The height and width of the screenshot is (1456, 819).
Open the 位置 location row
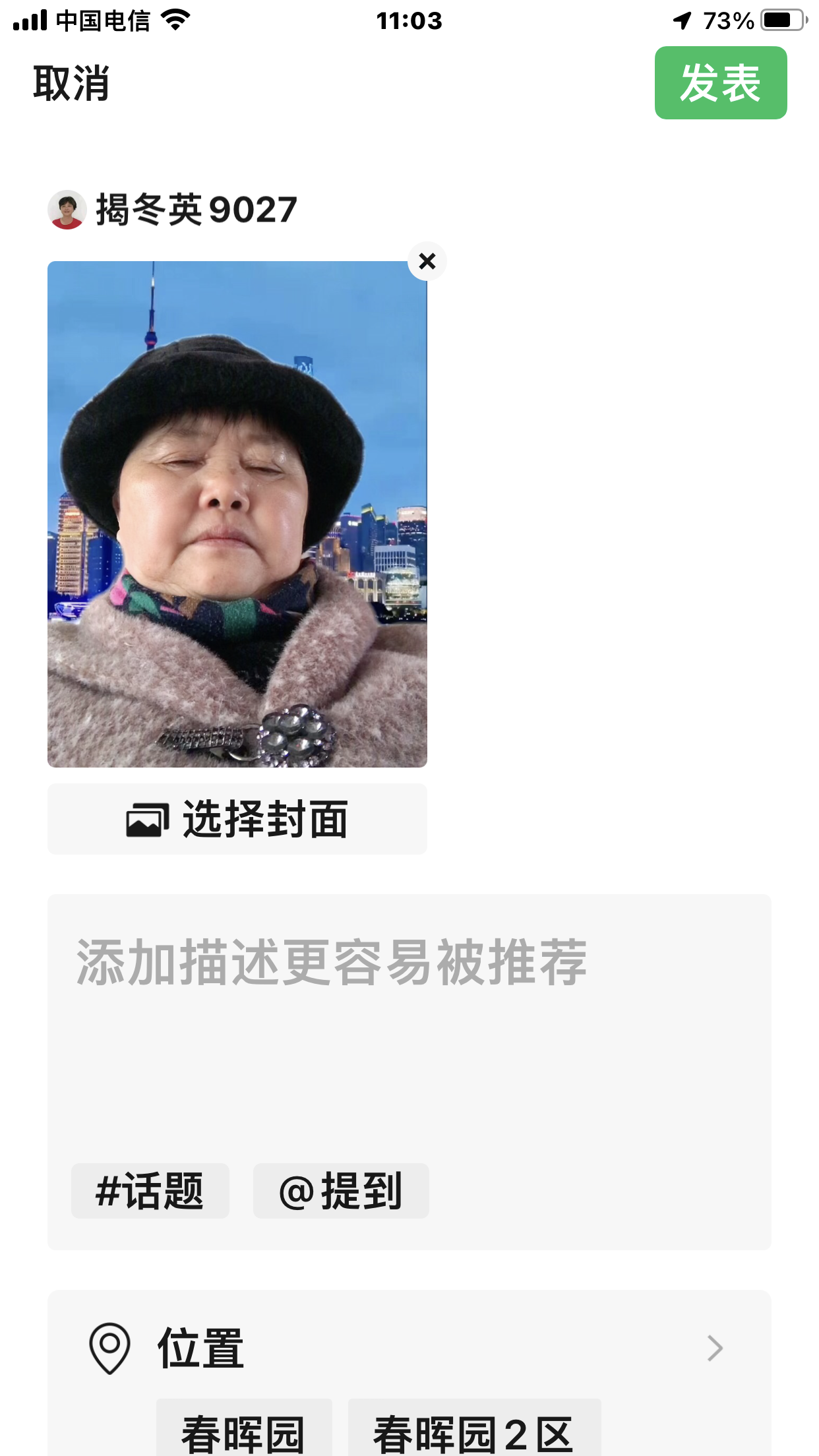pyautogui.click(x=409, y=1348)
